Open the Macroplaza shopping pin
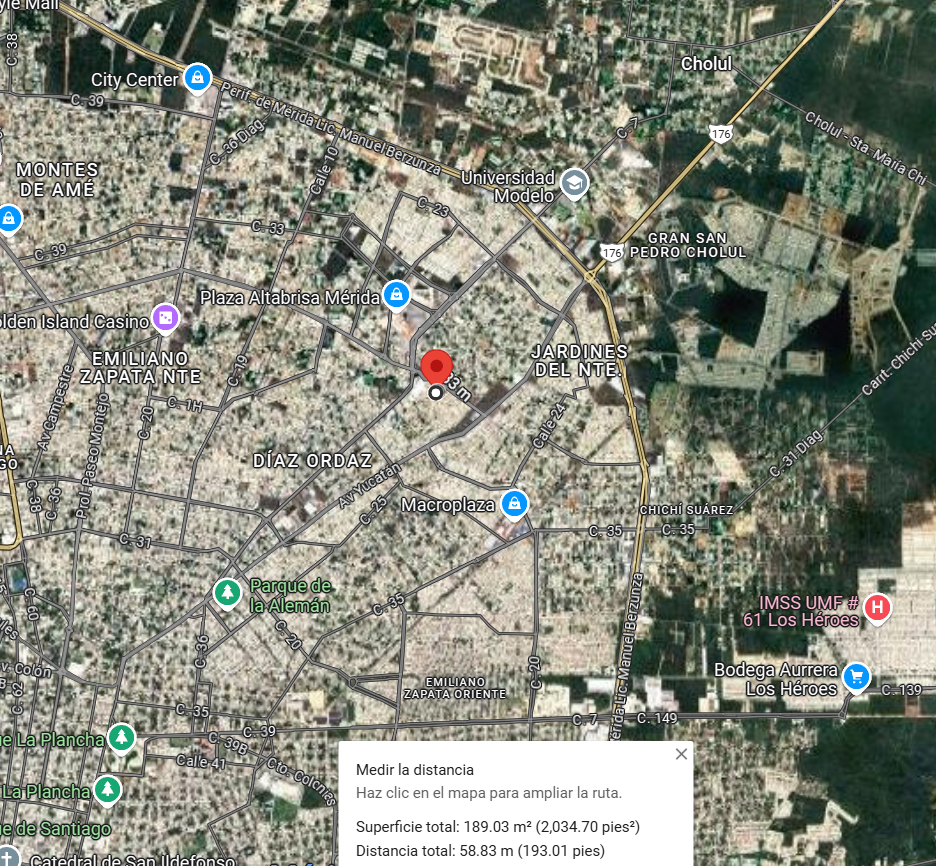Viewport: 936px width, 866px height. 515,504
